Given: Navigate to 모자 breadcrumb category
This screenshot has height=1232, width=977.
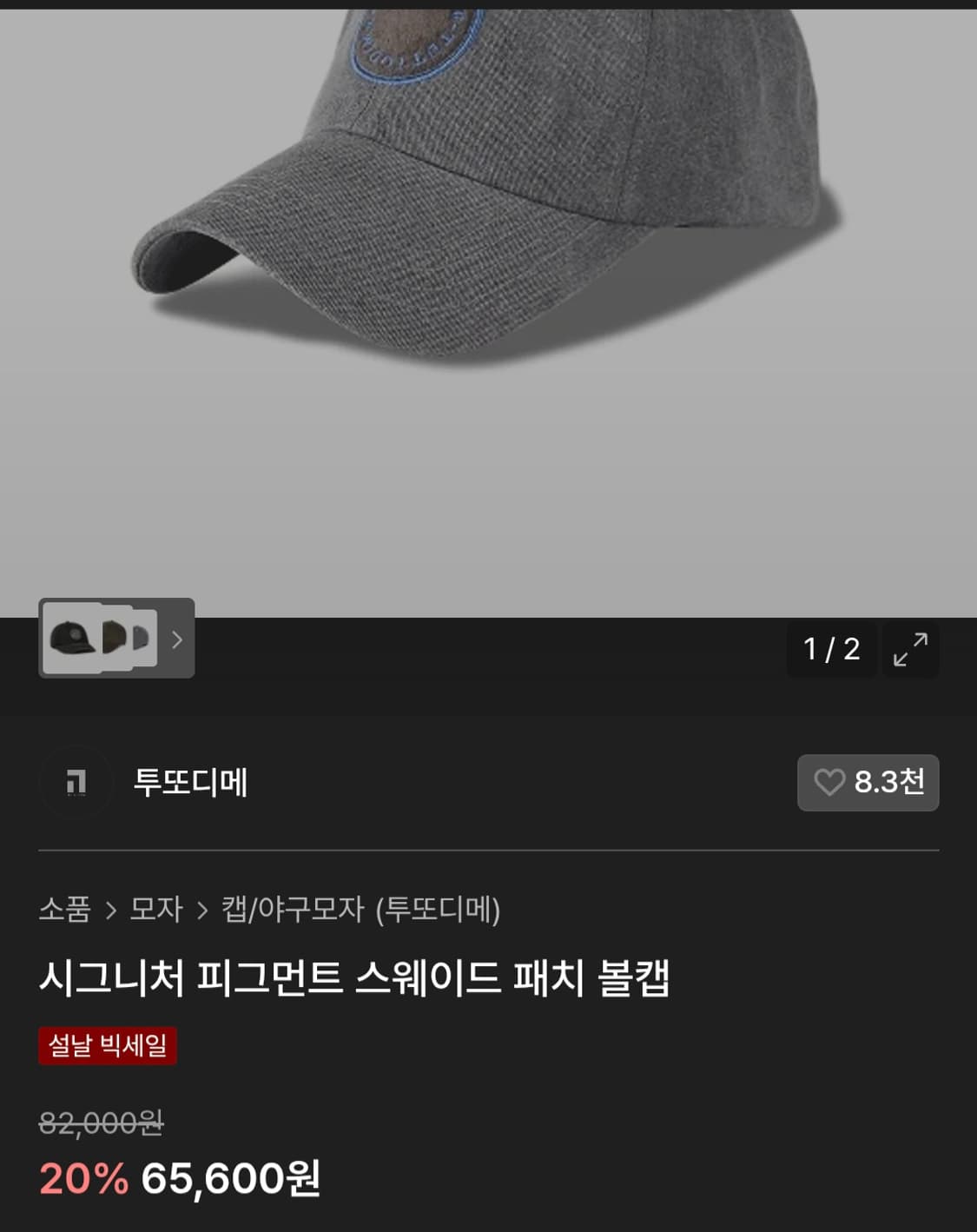Looking at the screenshot, I should click(156, 911).
